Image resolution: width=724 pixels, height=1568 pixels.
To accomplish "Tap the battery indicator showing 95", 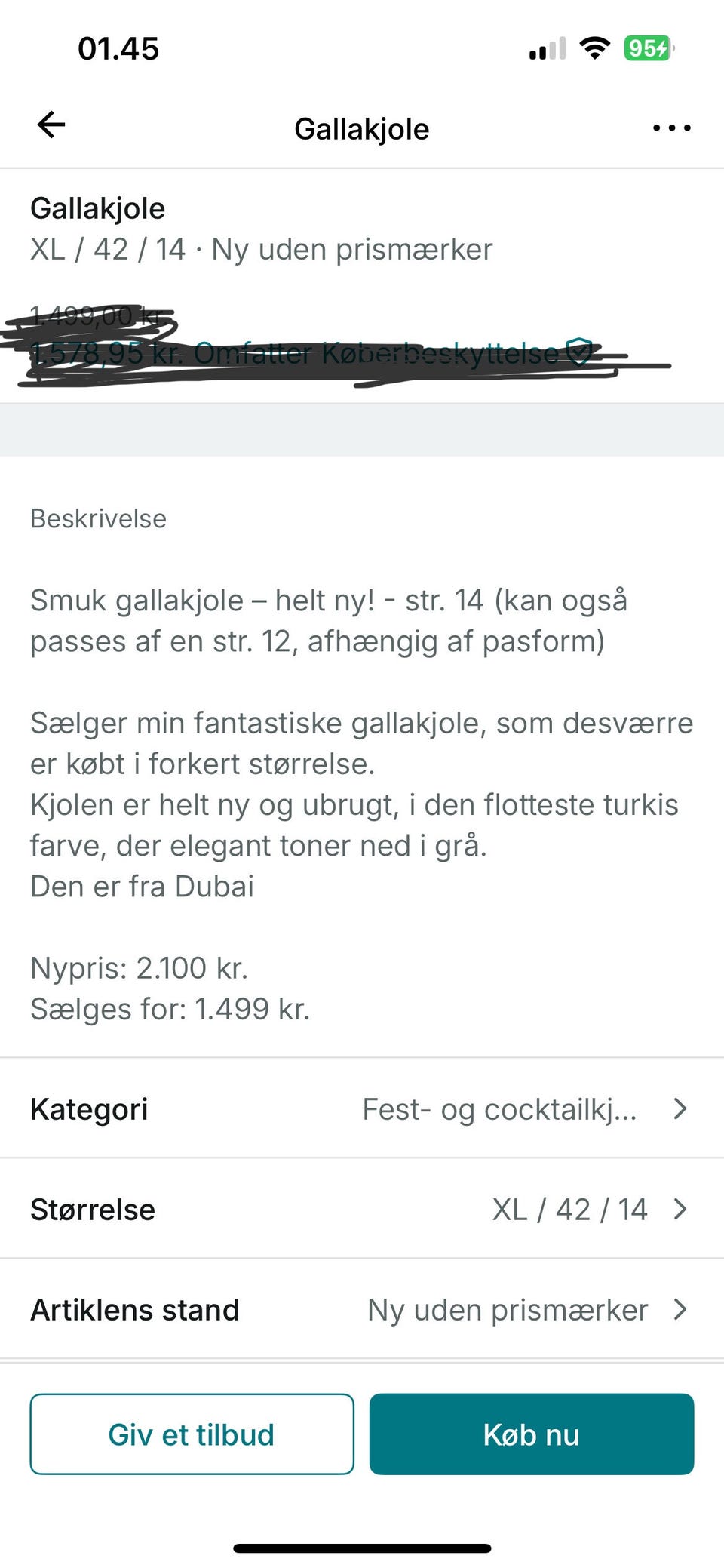I will pyautogui.click(x=646, y=48).
